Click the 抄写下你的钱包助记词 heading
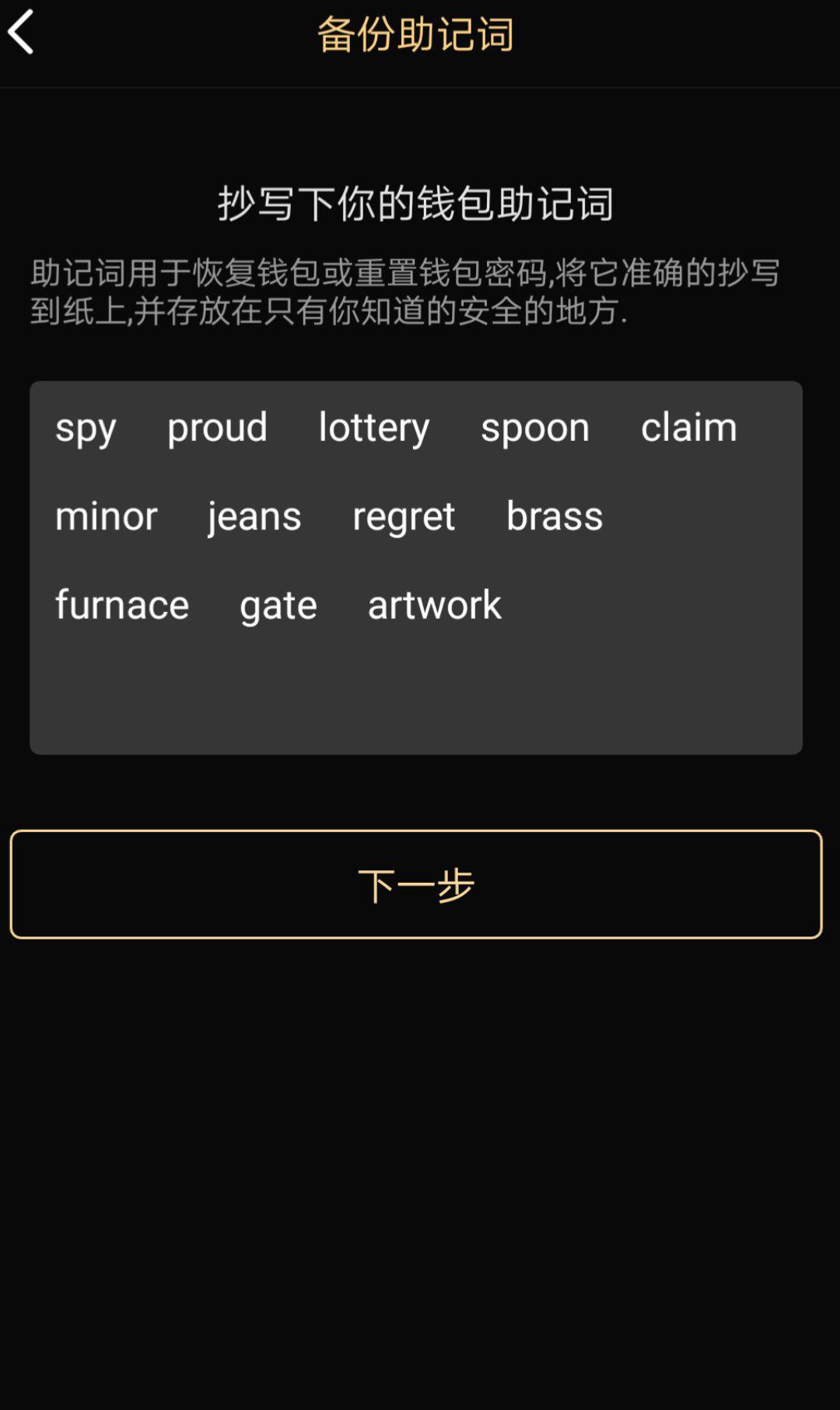 click(418, 202)
